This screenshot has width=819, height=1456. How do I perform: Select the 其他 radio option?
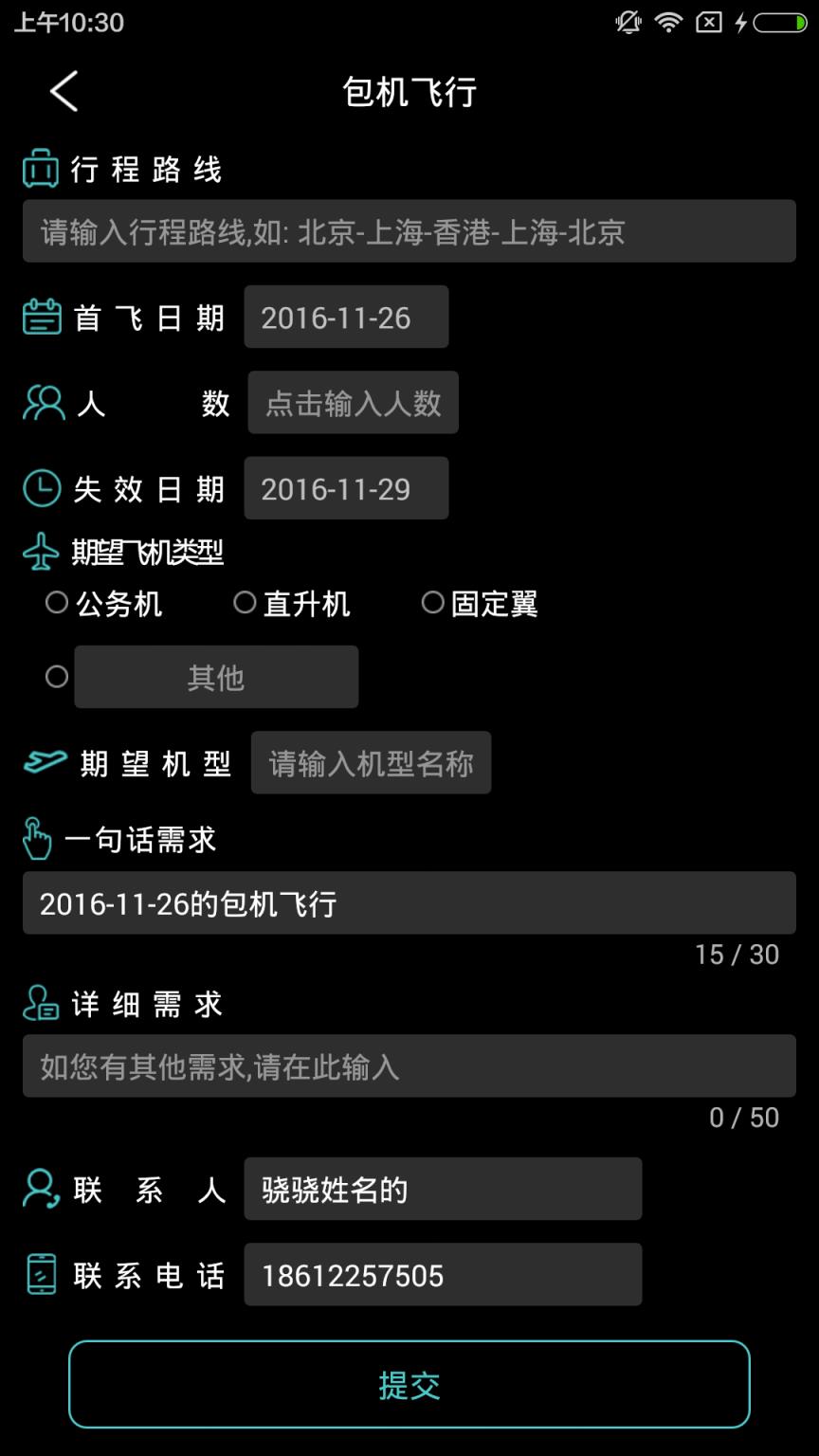click(57, 676)
